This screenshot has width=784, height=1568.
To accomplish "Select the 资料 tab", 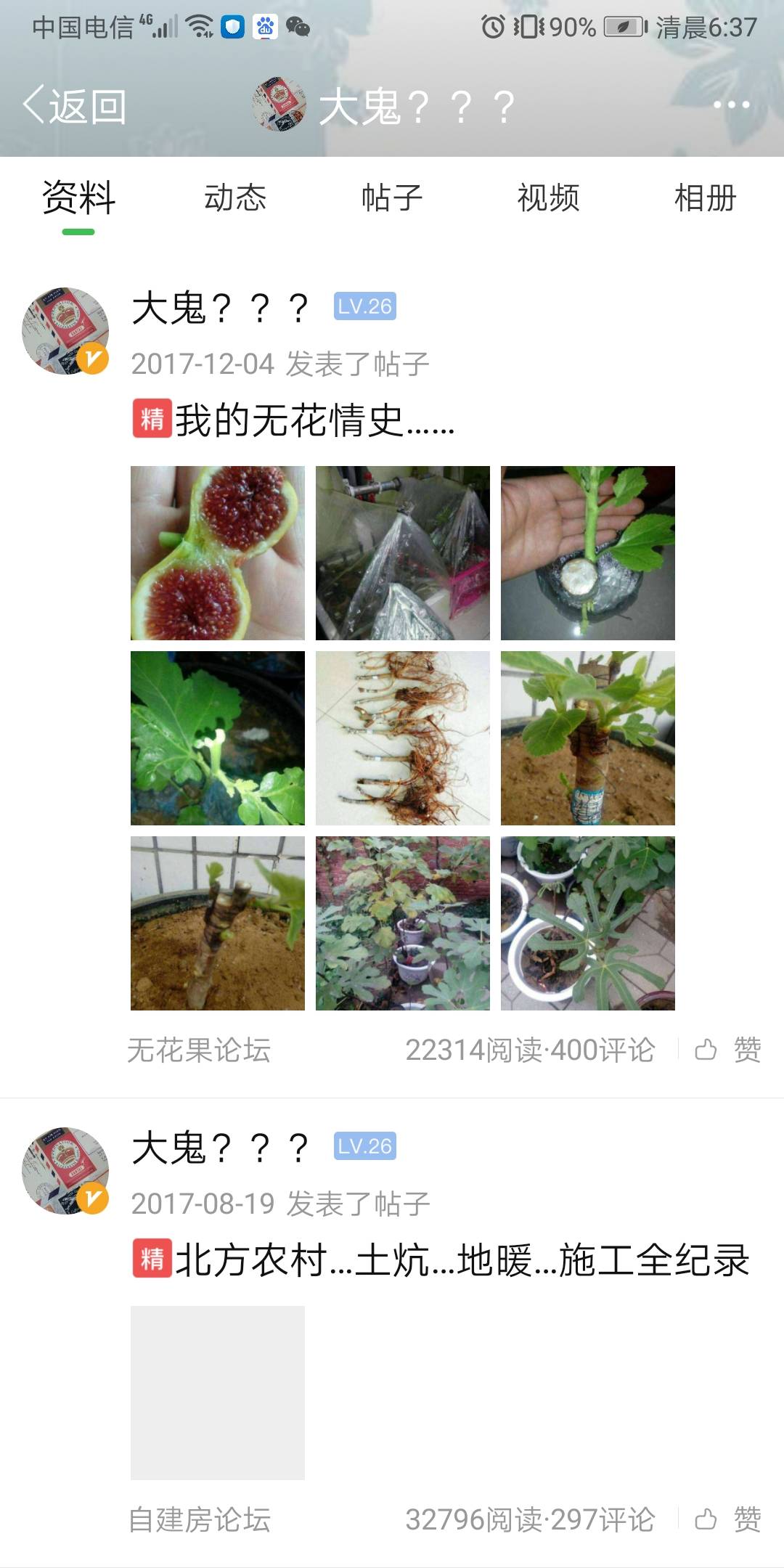I will click(x=78, y=197).
